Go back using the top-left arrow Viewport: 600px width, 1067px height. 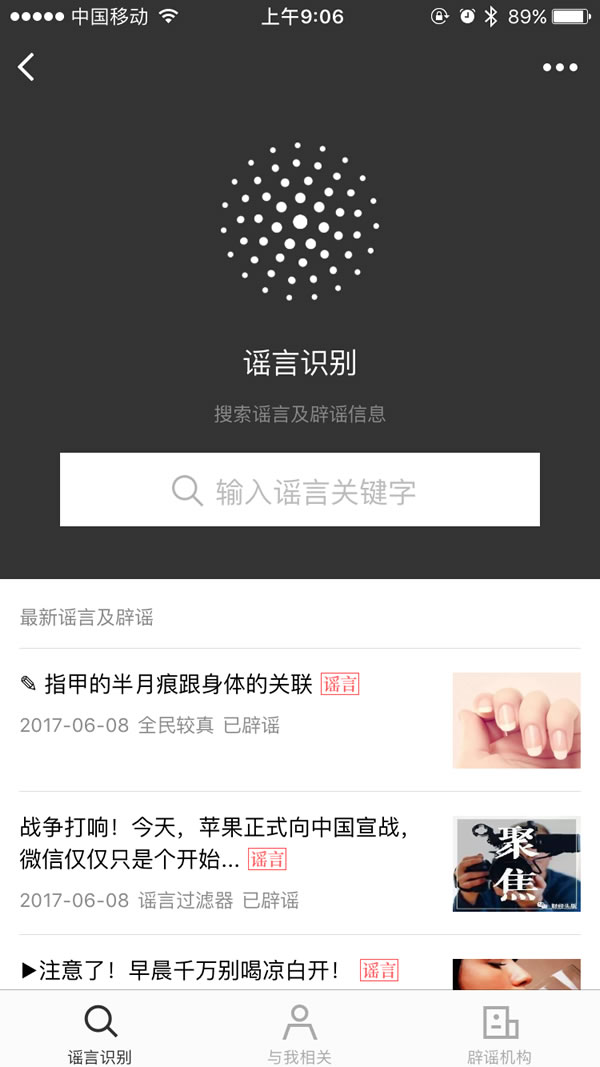tap(27, 67)
